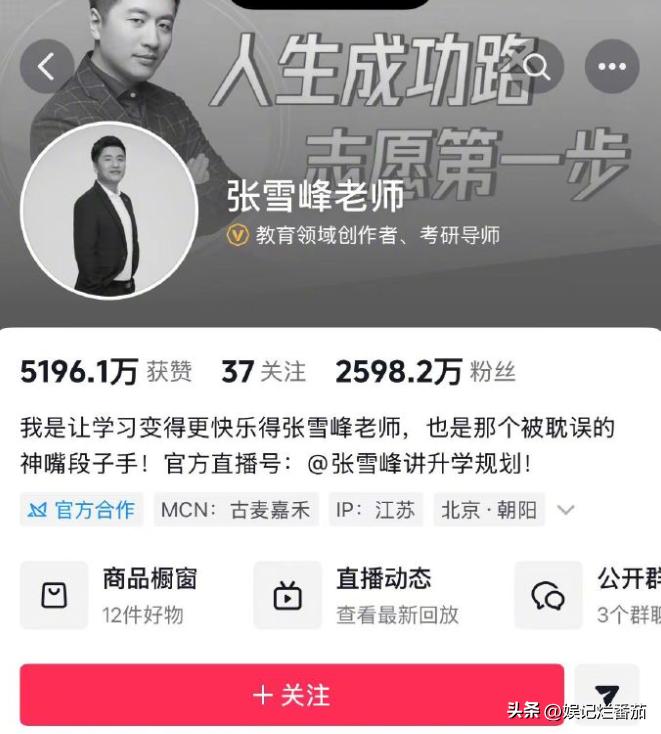Open the three-dot overflow menu

611,67
